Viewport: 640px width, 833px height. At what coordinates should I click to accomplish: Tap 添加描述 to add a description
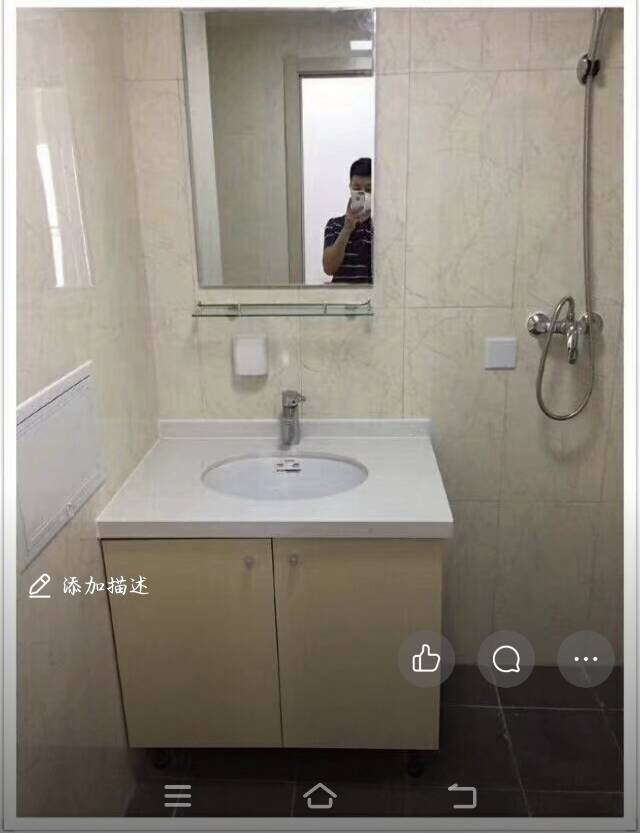[90, 586]
